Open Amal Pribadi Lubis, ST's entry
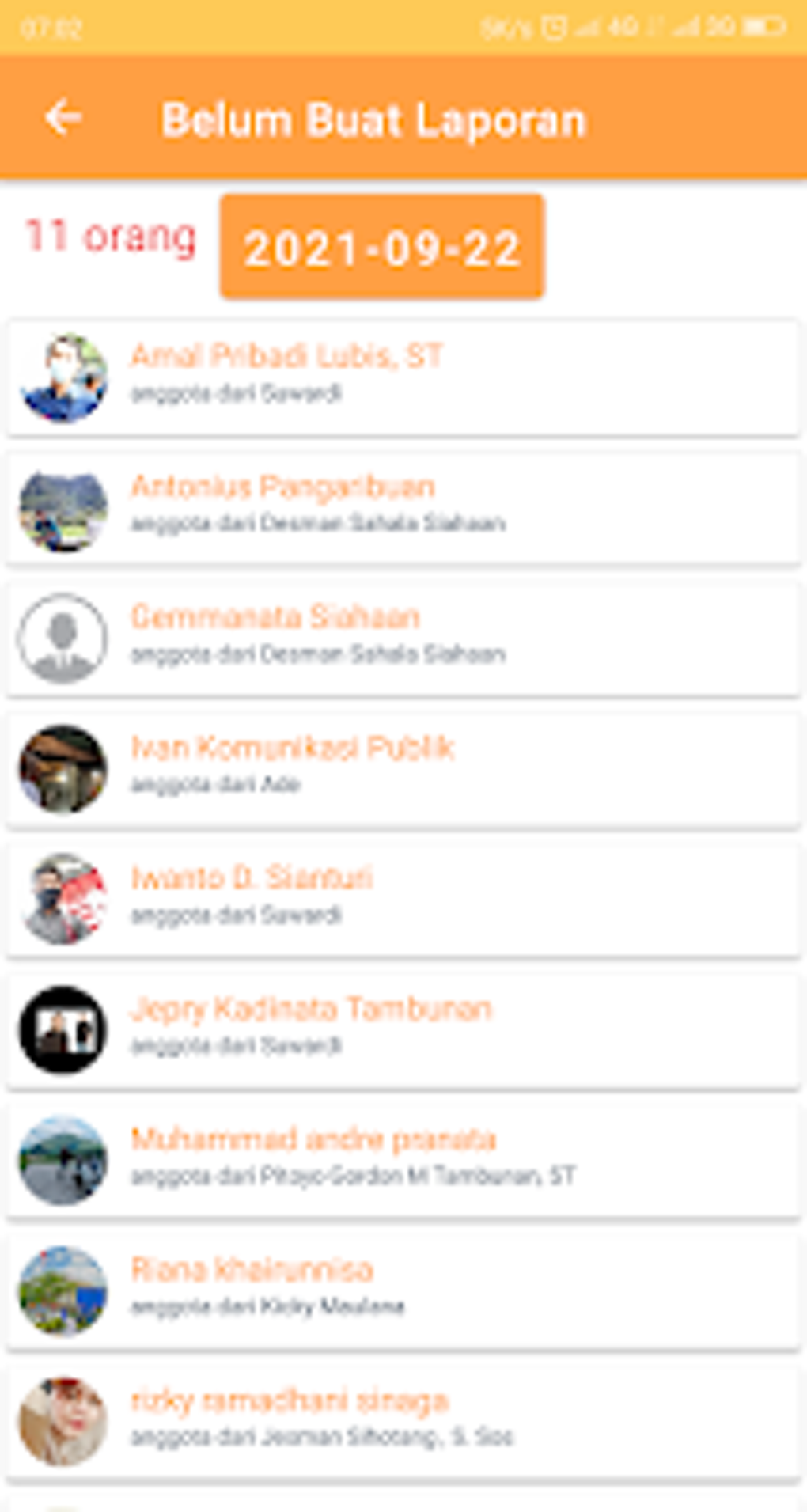This screenshot has width=807, height=1512. [x=403, y=378]
